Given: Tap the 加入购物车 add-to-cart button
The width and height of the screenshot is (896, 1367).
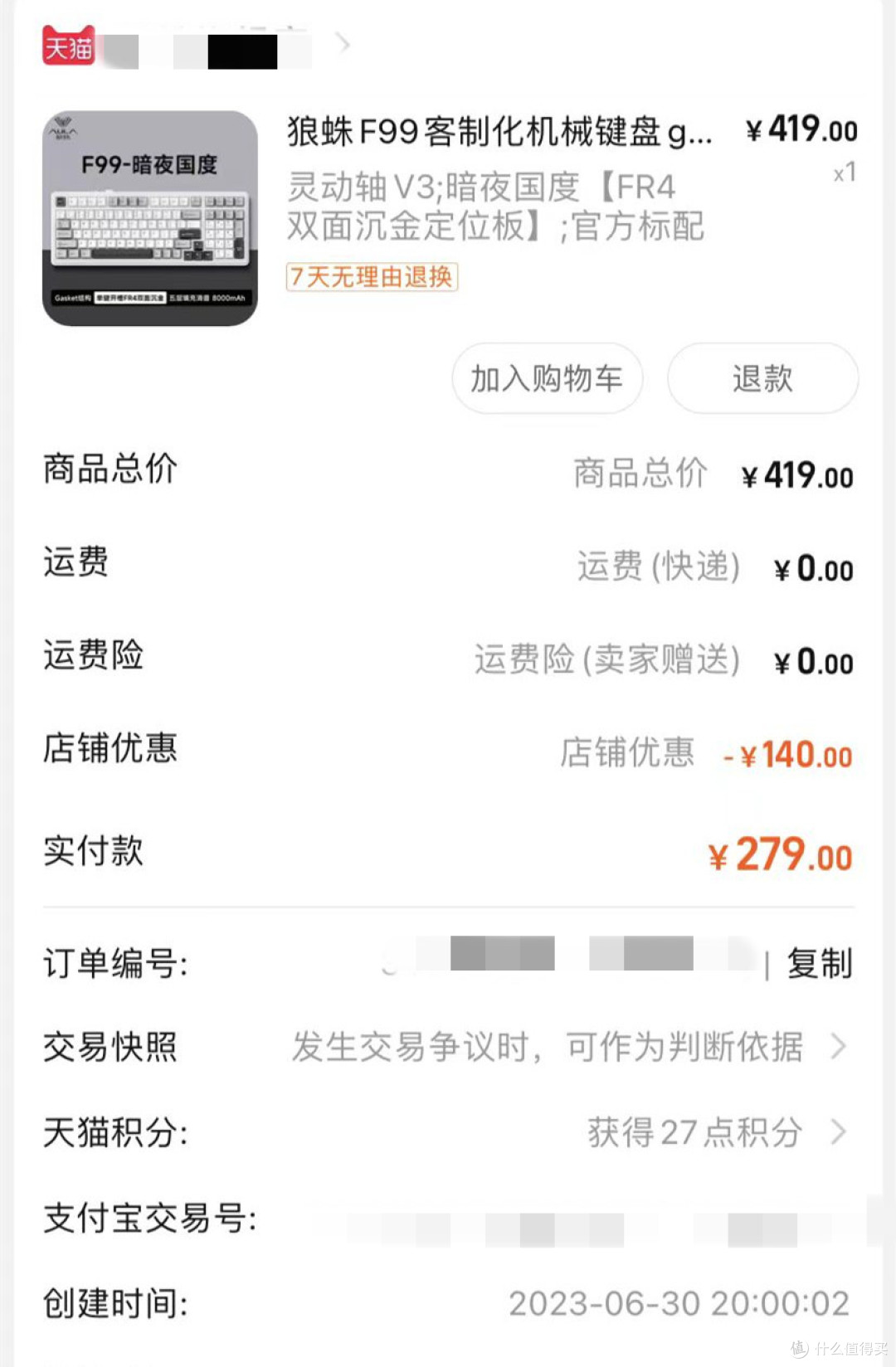Looking at the screenshot, I should point(546,378).
